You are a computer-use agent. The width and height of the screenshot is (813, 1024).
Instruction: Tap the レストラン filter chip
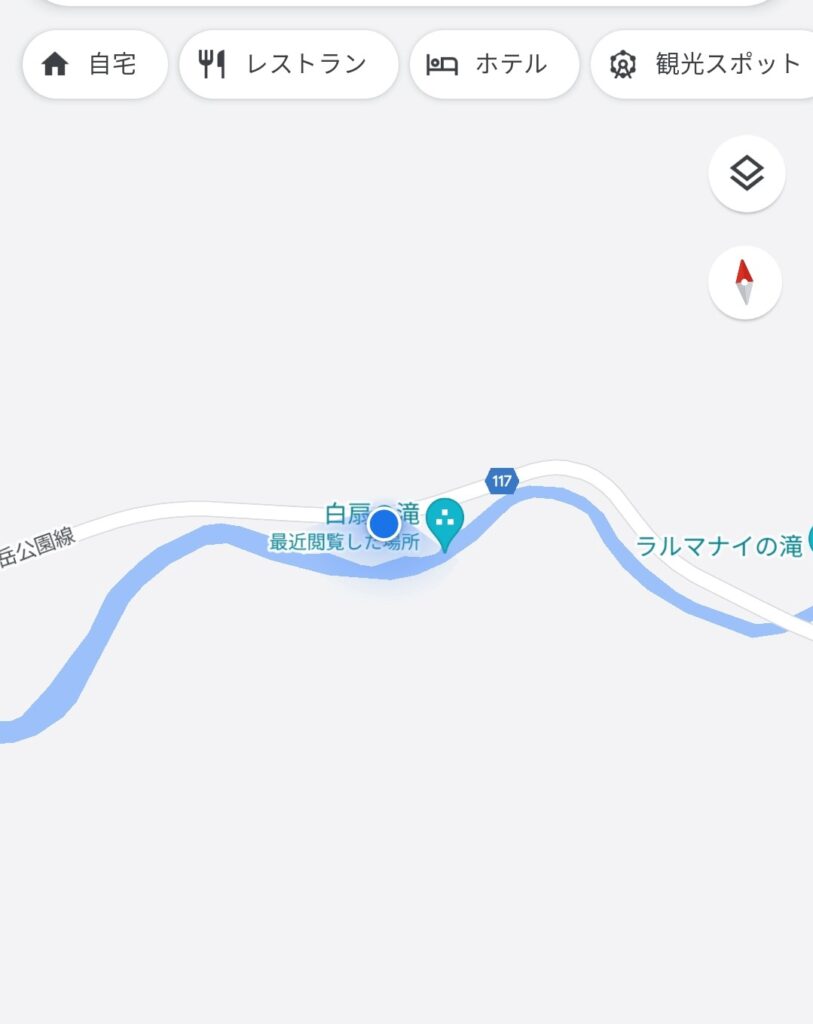coord(288,65)
